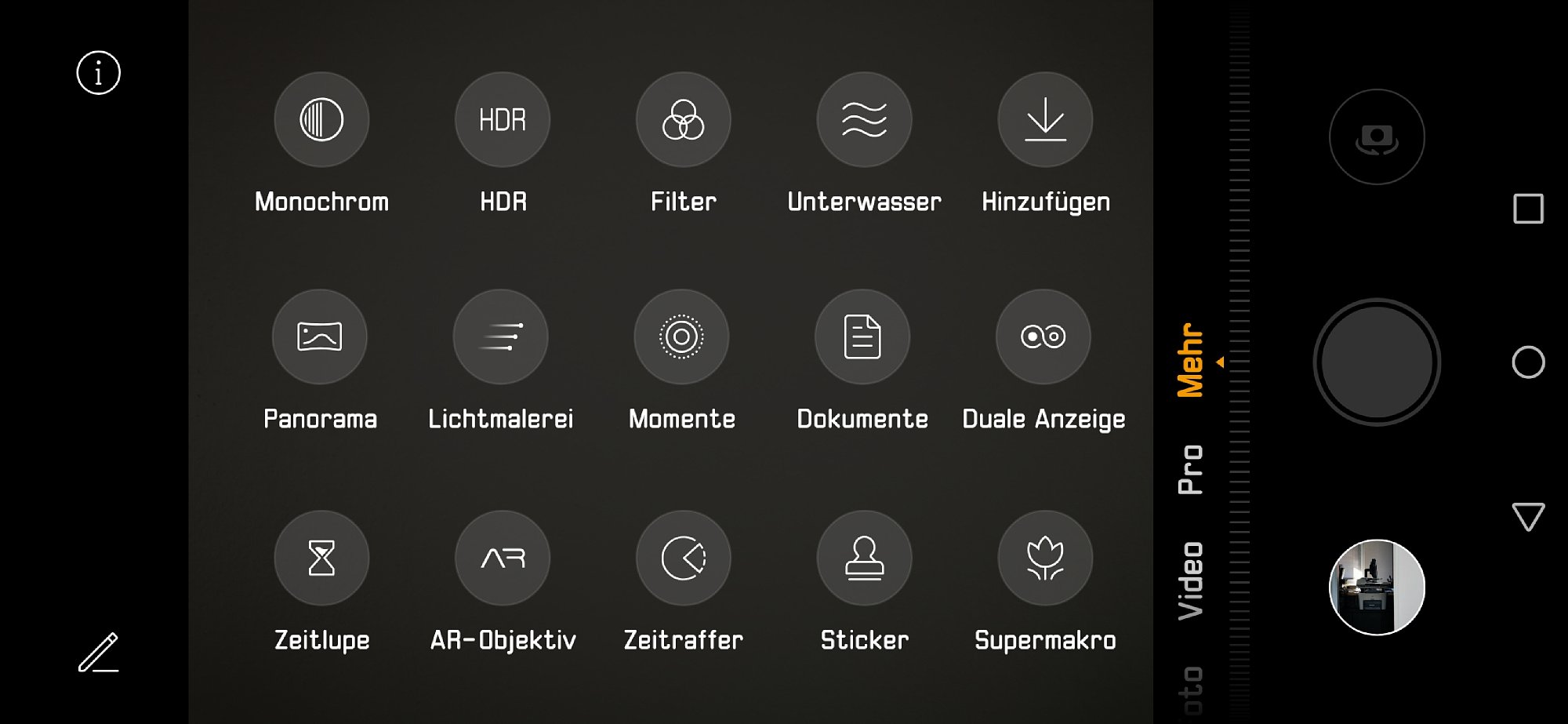The image size is (1568, 724).
Task: Open Zeitlupe slow-motion mode
Action: tap(321, 558)
